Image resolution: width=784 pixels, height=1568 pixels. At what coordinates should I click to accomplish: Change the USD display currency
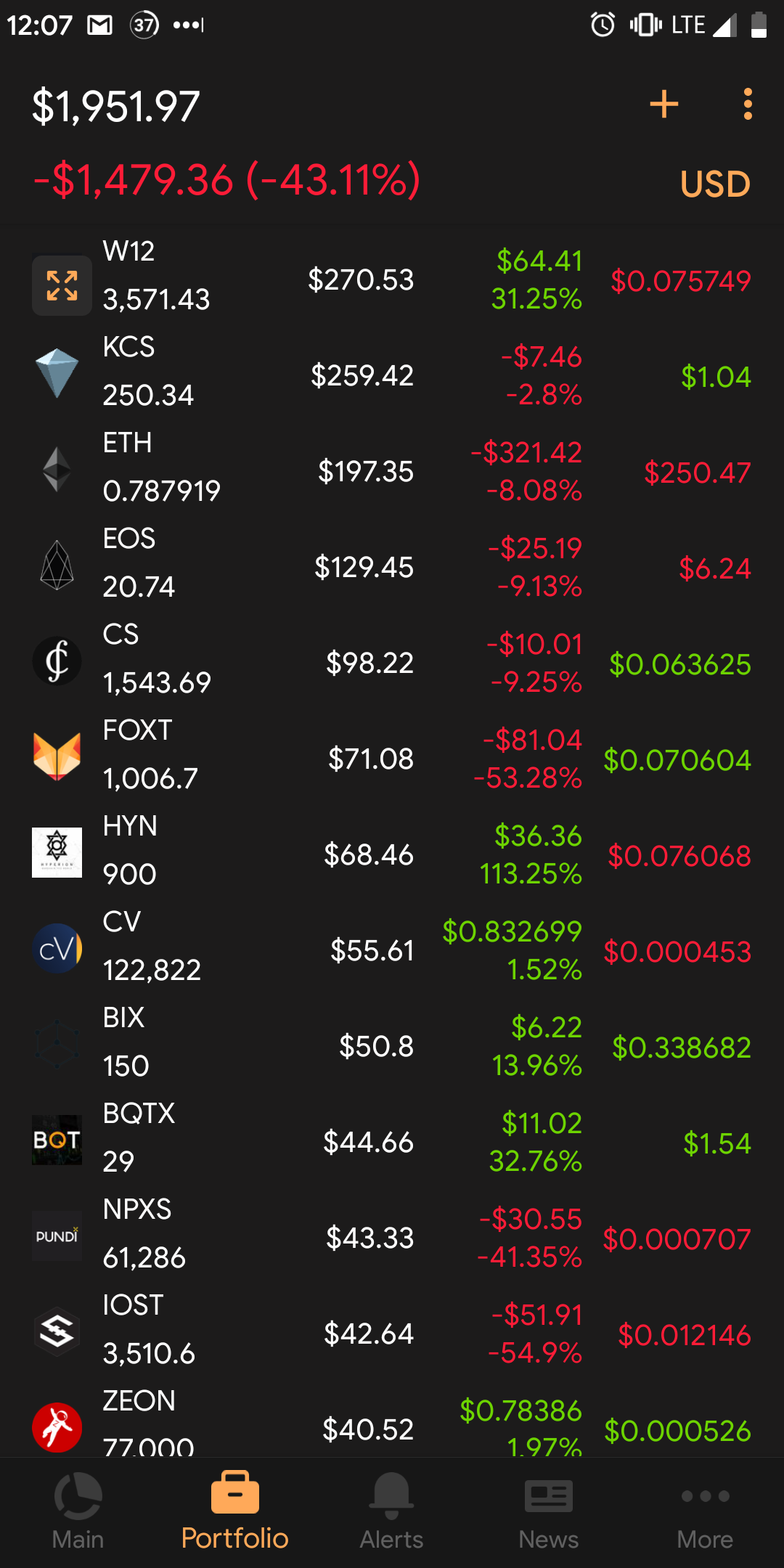714,184
